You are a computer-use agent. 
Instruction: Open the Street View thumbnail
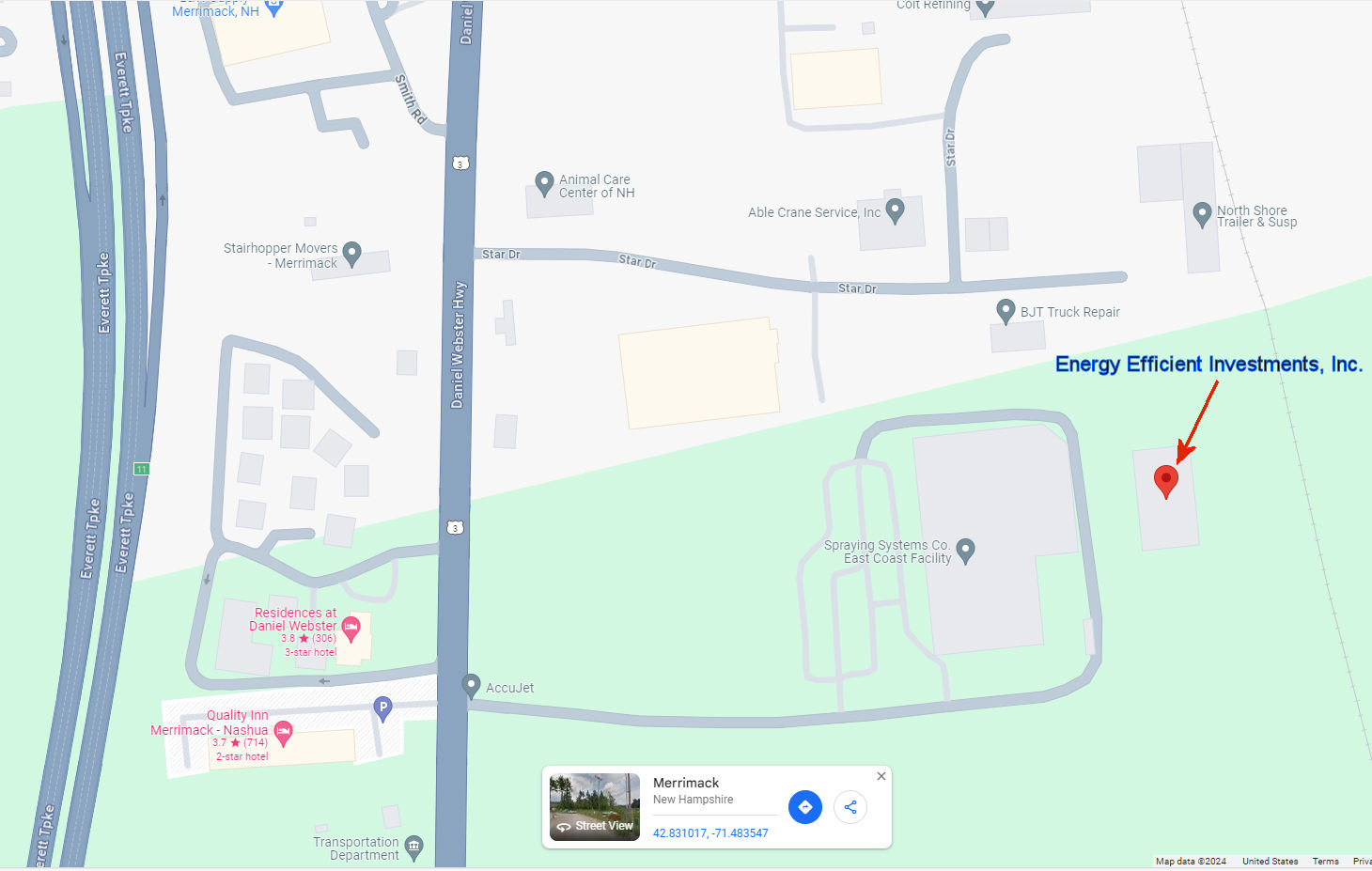click(x=594, y=806)
